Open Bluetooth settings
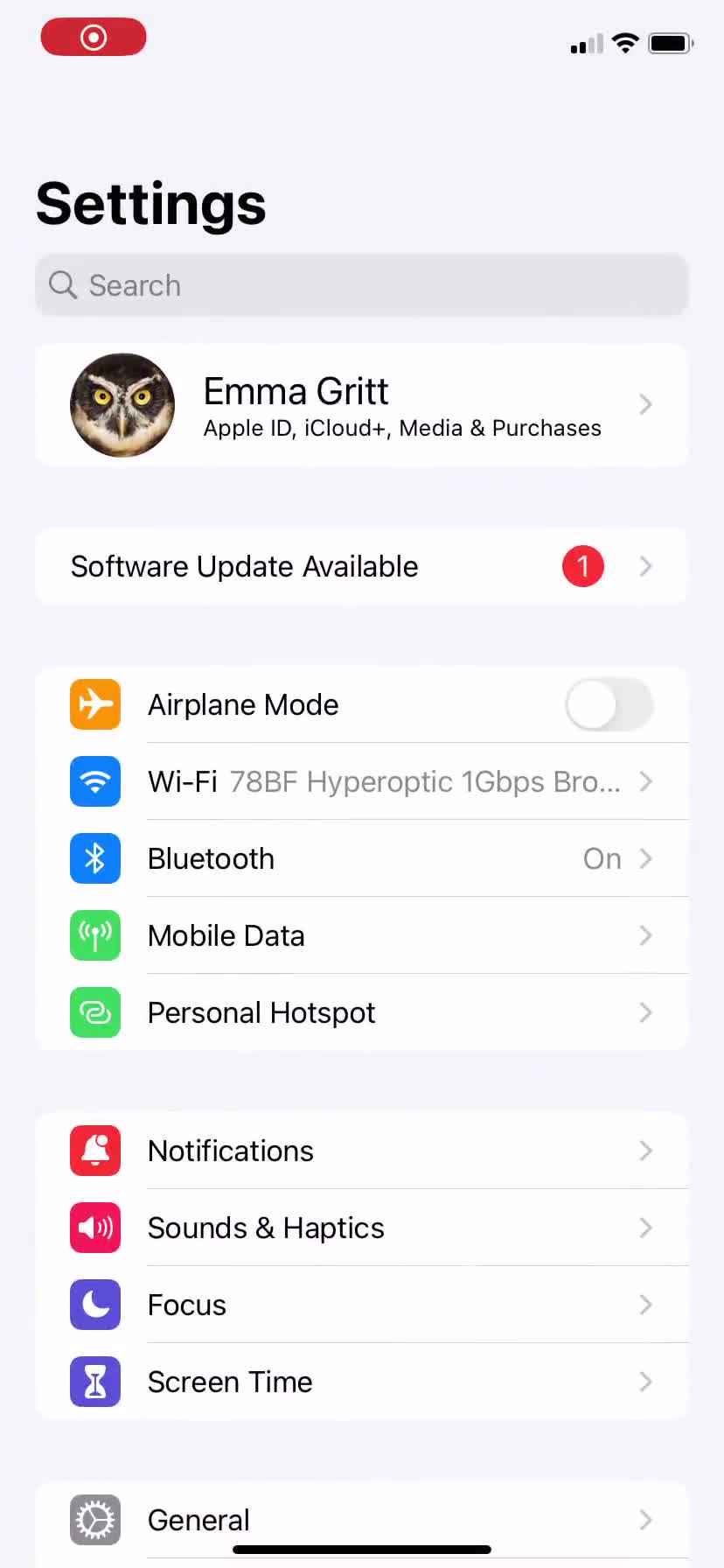This screenshot has width=724, height=1568. click(362, 858)
